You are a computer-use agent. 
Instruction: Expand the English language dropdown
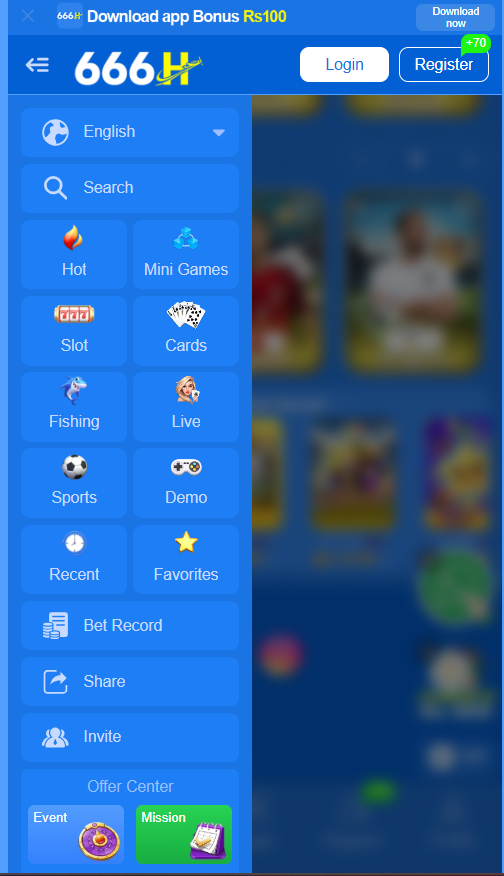130,132
